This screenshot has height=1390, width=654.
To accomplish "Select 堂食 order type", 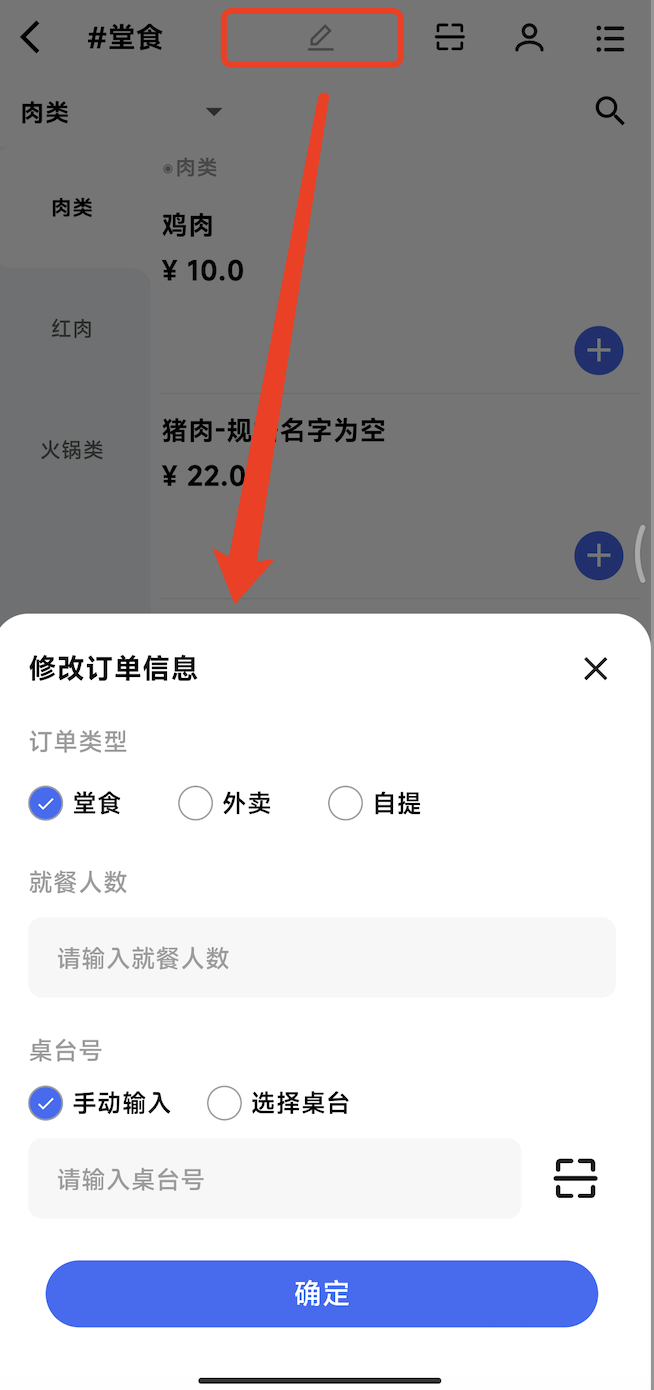I will (46, 803).
